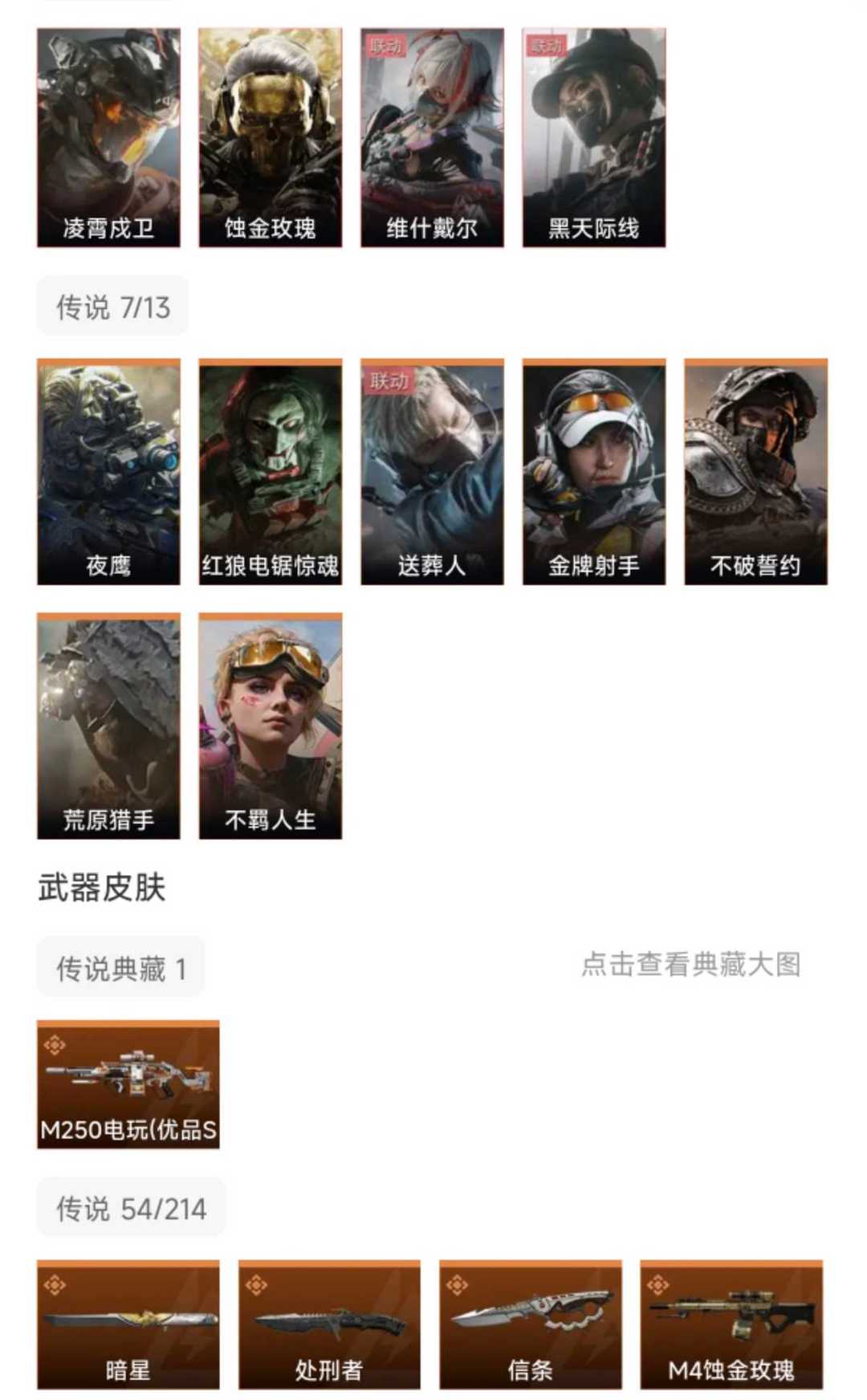View the 荒原猎手 skin
Viewport: 867px width, 1400px height.
coord(108,726)
